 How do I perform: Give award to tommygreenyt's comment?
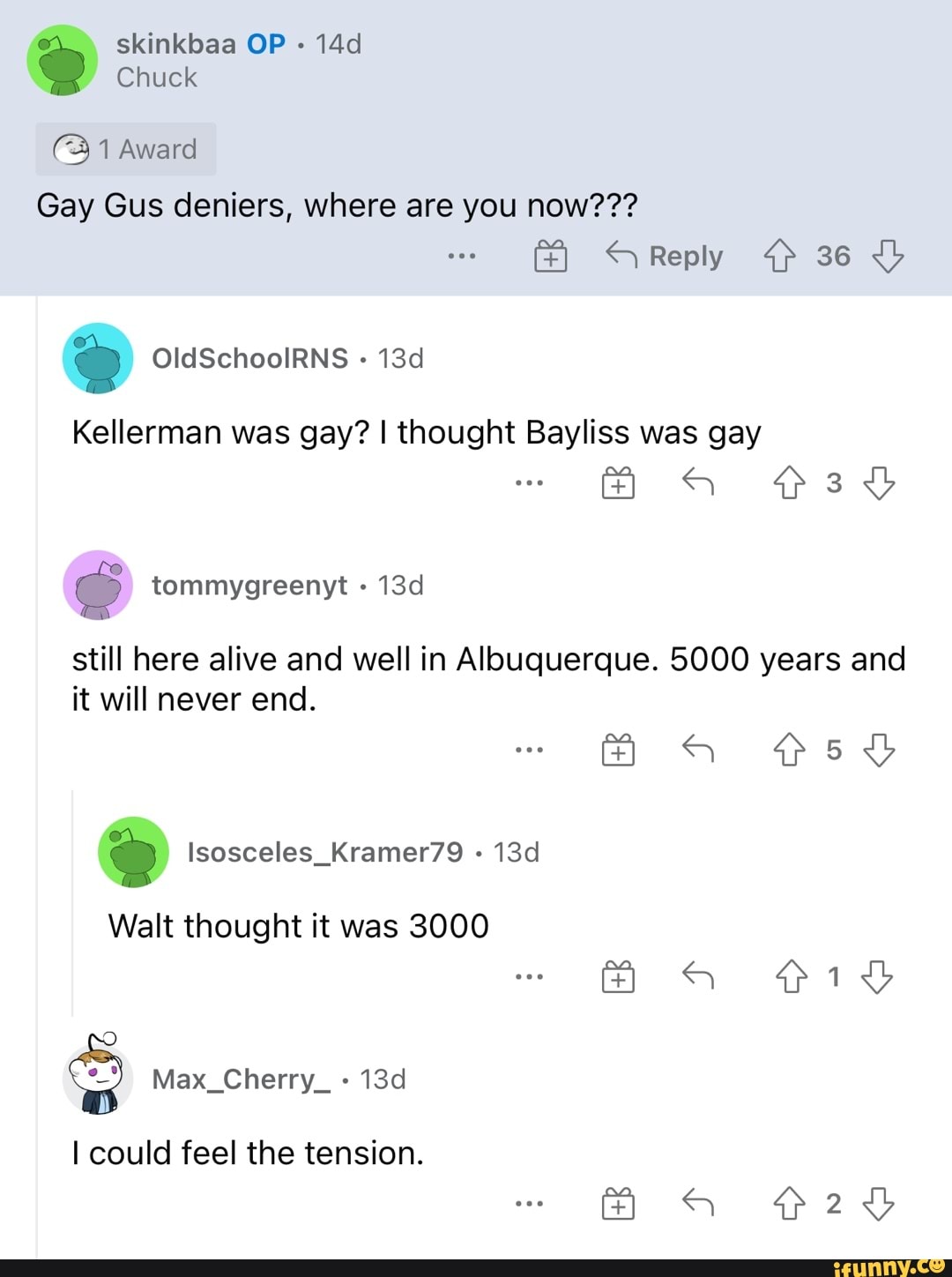[x=618, y=751]
